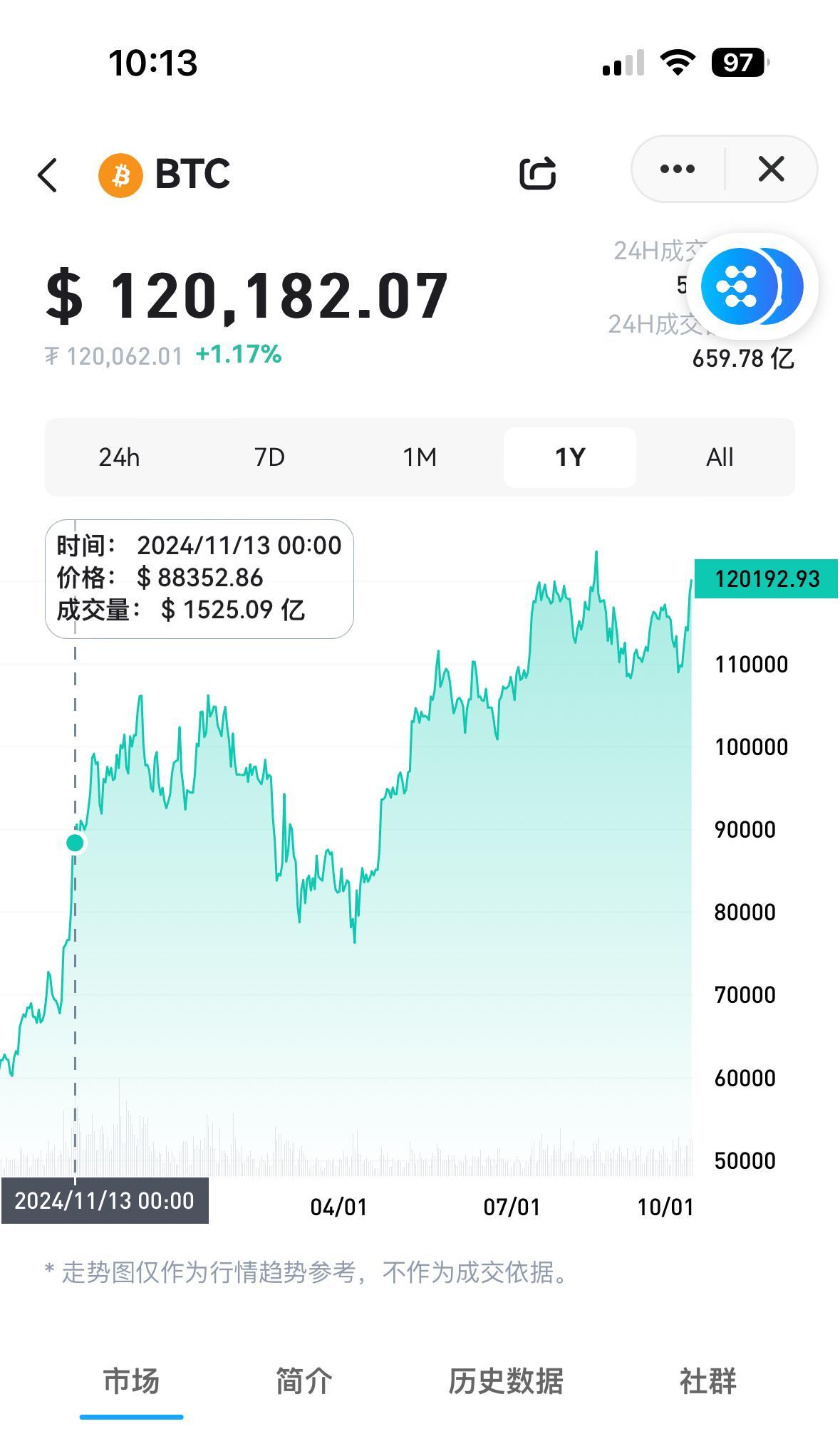Click the 24H成交额 value 659.78亿

743,360
